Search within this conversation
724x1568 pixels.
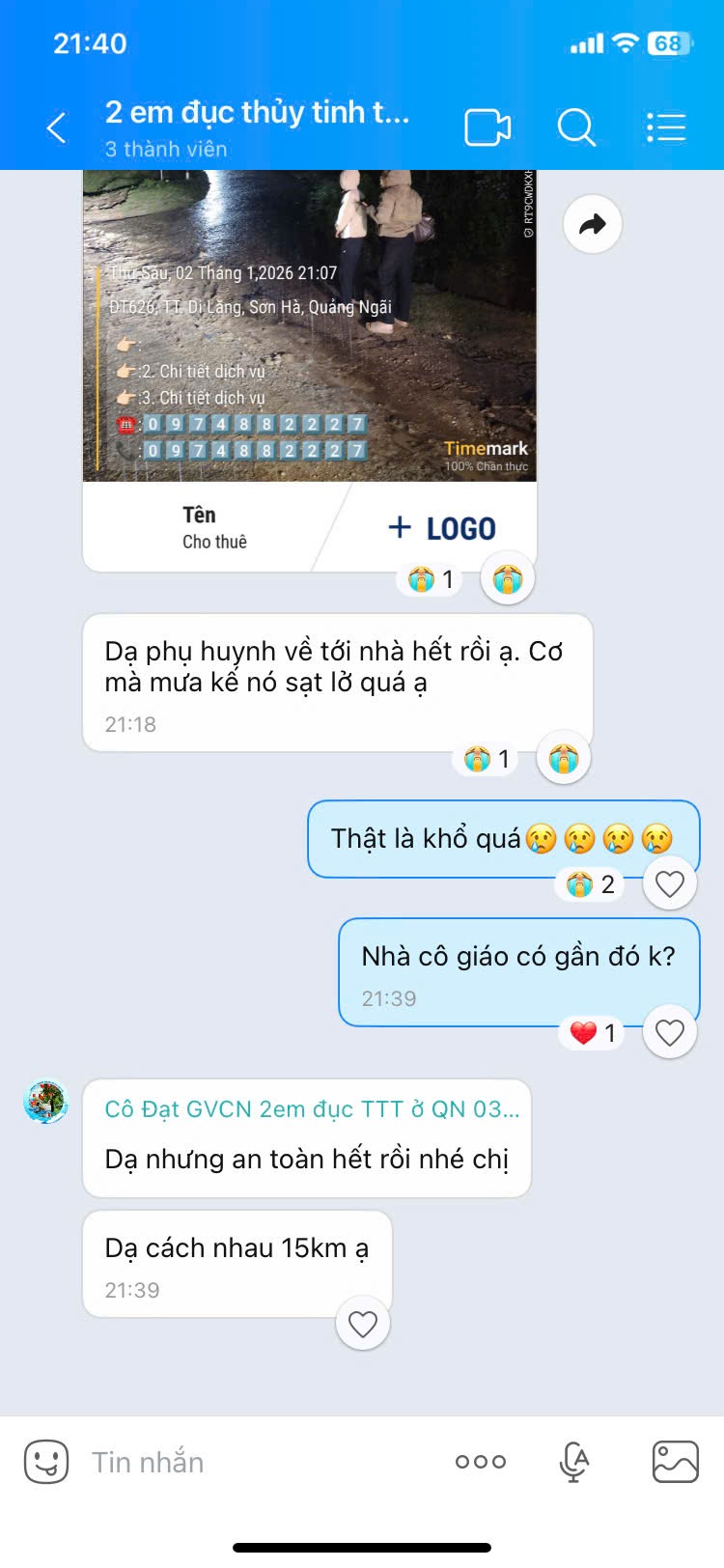pyautogui.click(x=576, y=127)
